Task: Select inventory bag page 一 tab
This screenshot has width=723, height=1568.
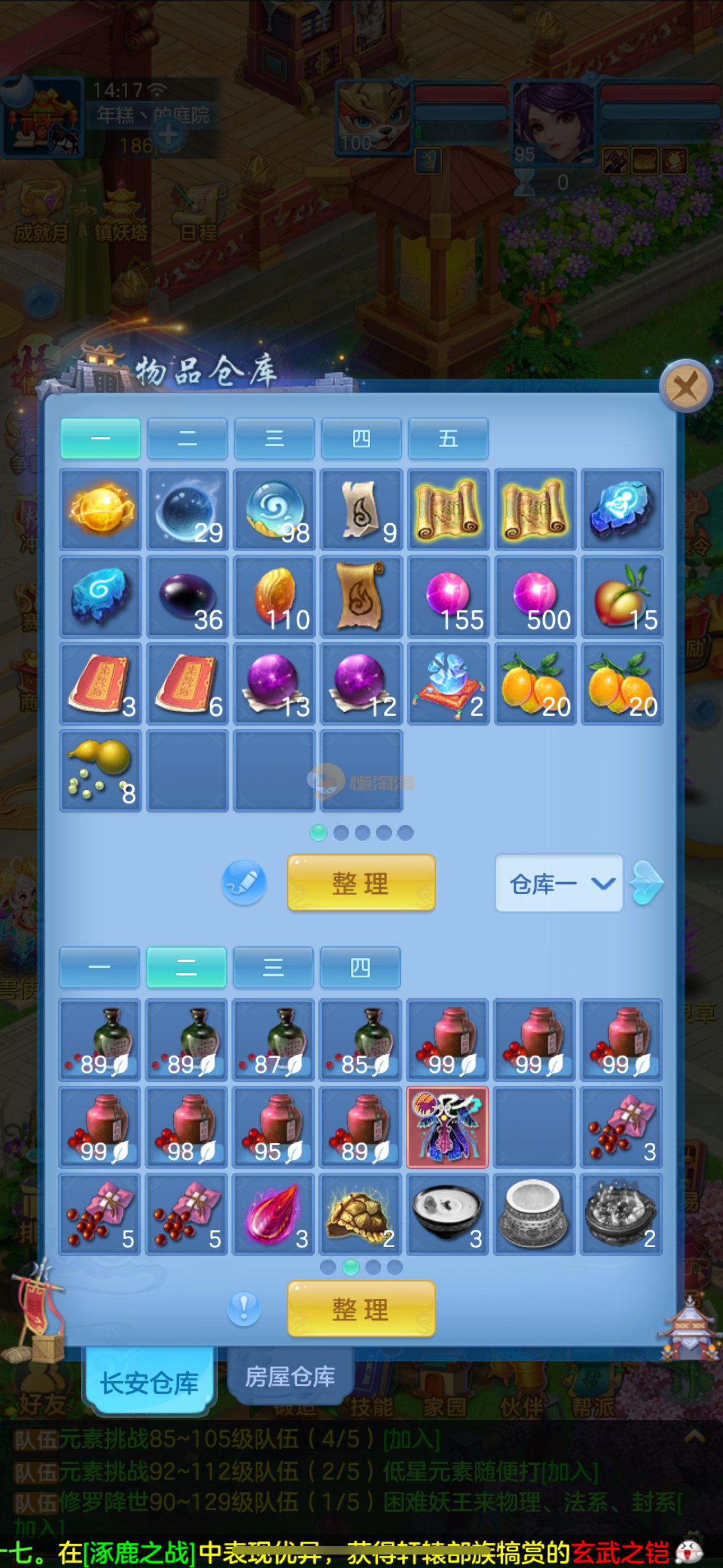Action: click(x=100, y=967)
